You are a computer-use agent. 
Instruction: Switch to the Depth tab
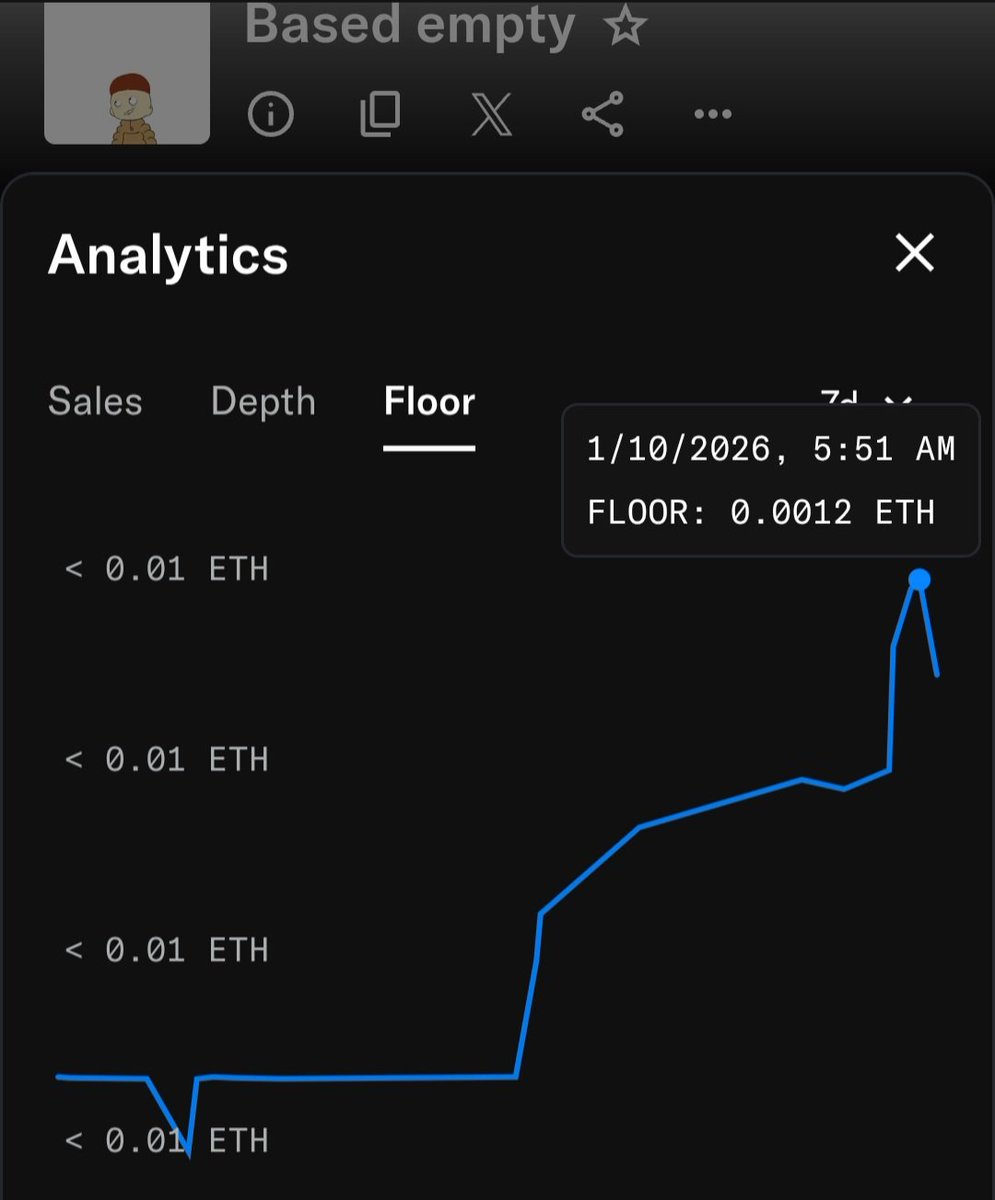pos(263,402)
